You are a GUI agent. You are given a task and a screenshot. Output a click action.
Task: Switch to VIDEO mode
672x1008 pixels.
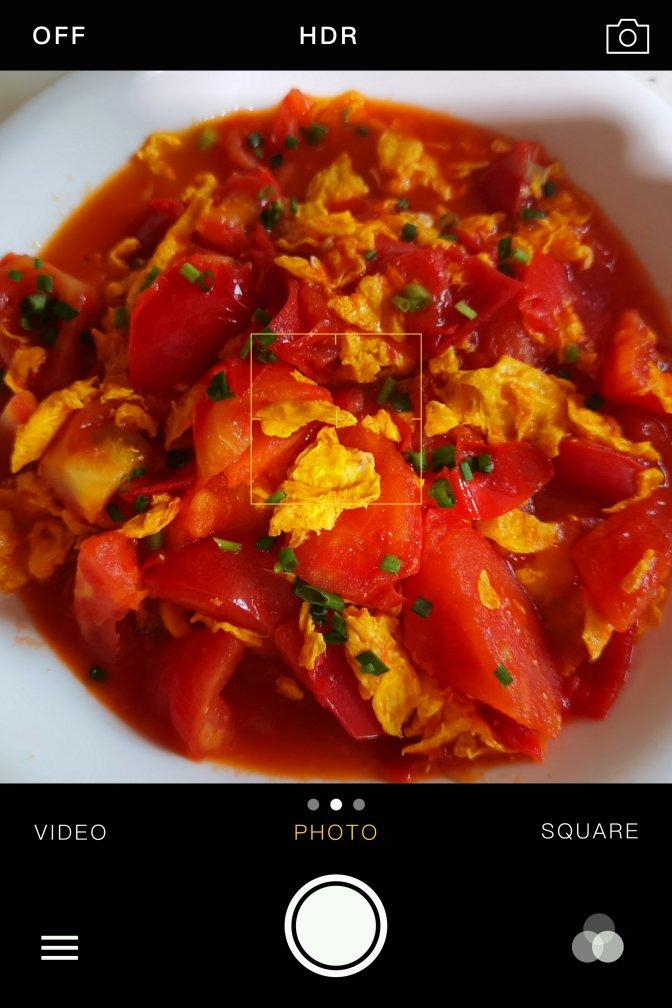pyautogui.click(x=70, y=832)
